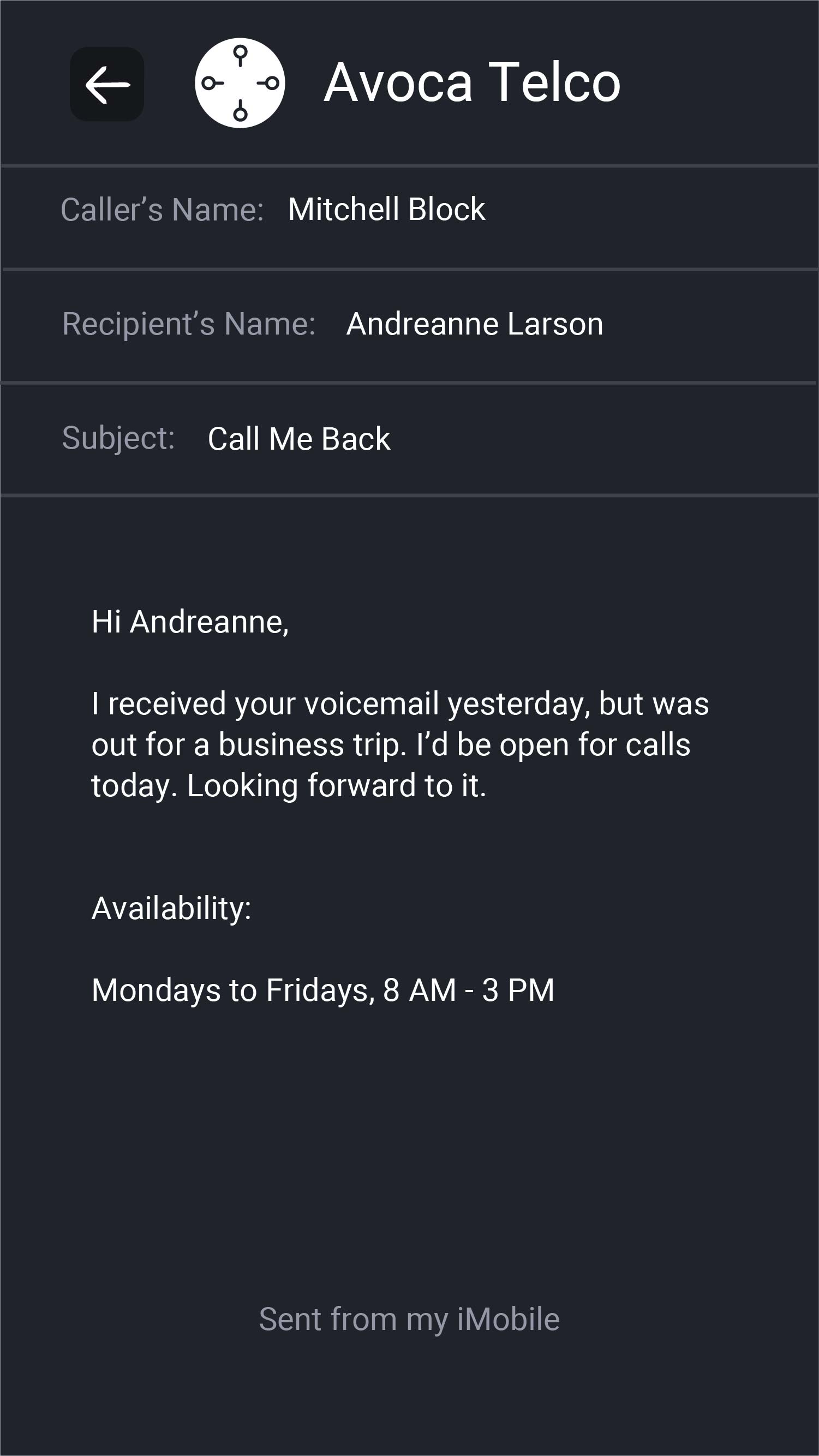Tap the Avoca Telco header title
Image resolution: width=819 pixels, height=1456 pixels.
(x=473, y=82)
